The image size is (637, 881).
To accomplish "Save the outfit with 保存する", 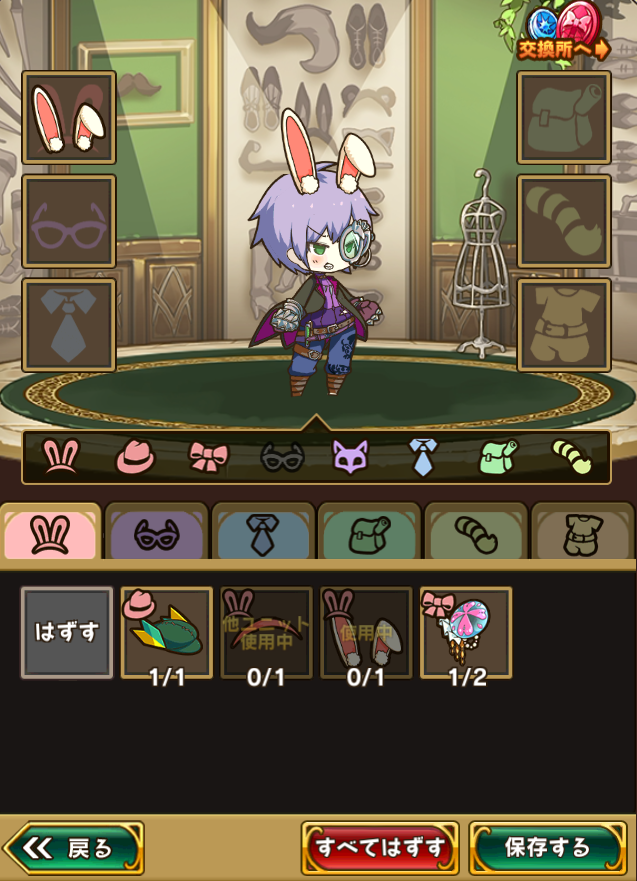I will [x=547, y=848].
